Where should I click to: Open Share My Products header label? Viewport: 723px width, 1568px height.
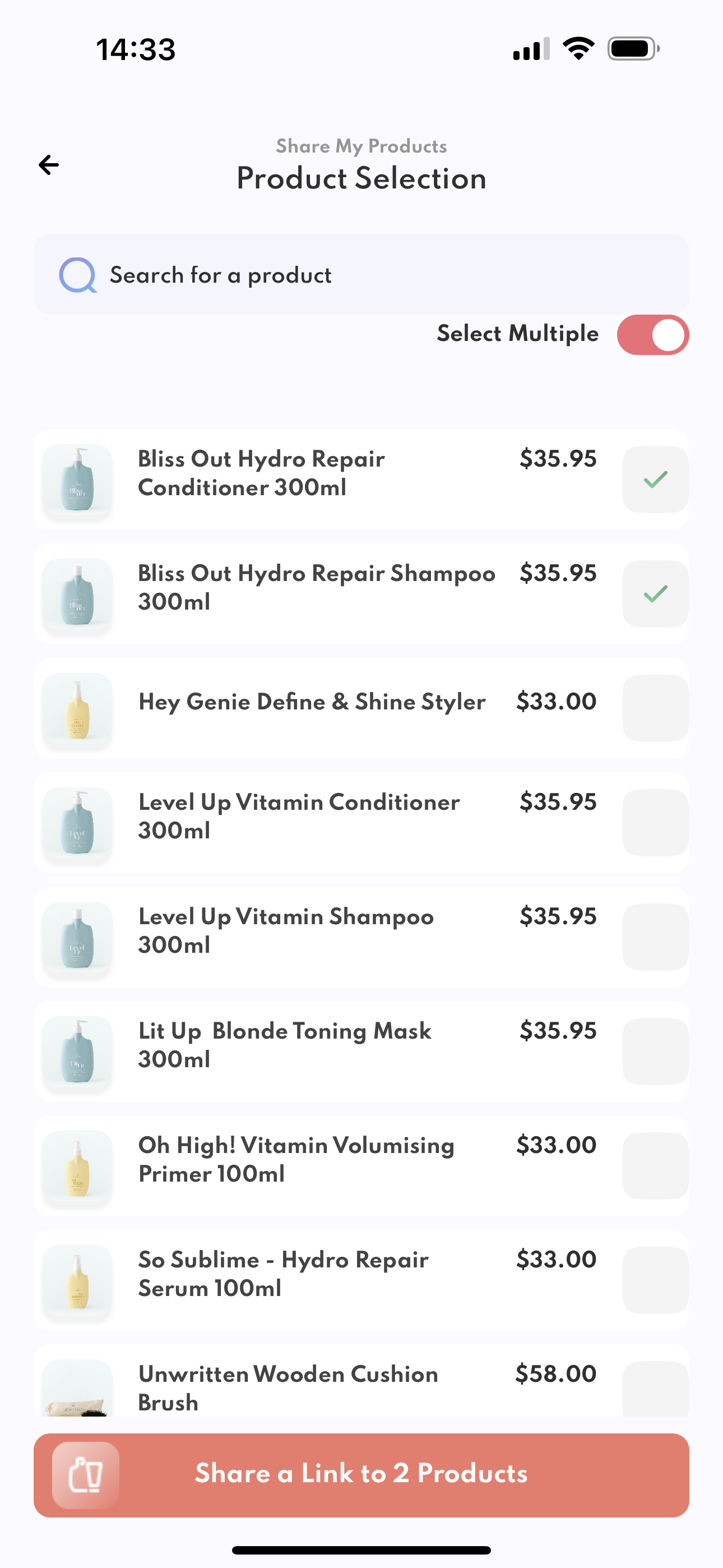pos(361,146)
